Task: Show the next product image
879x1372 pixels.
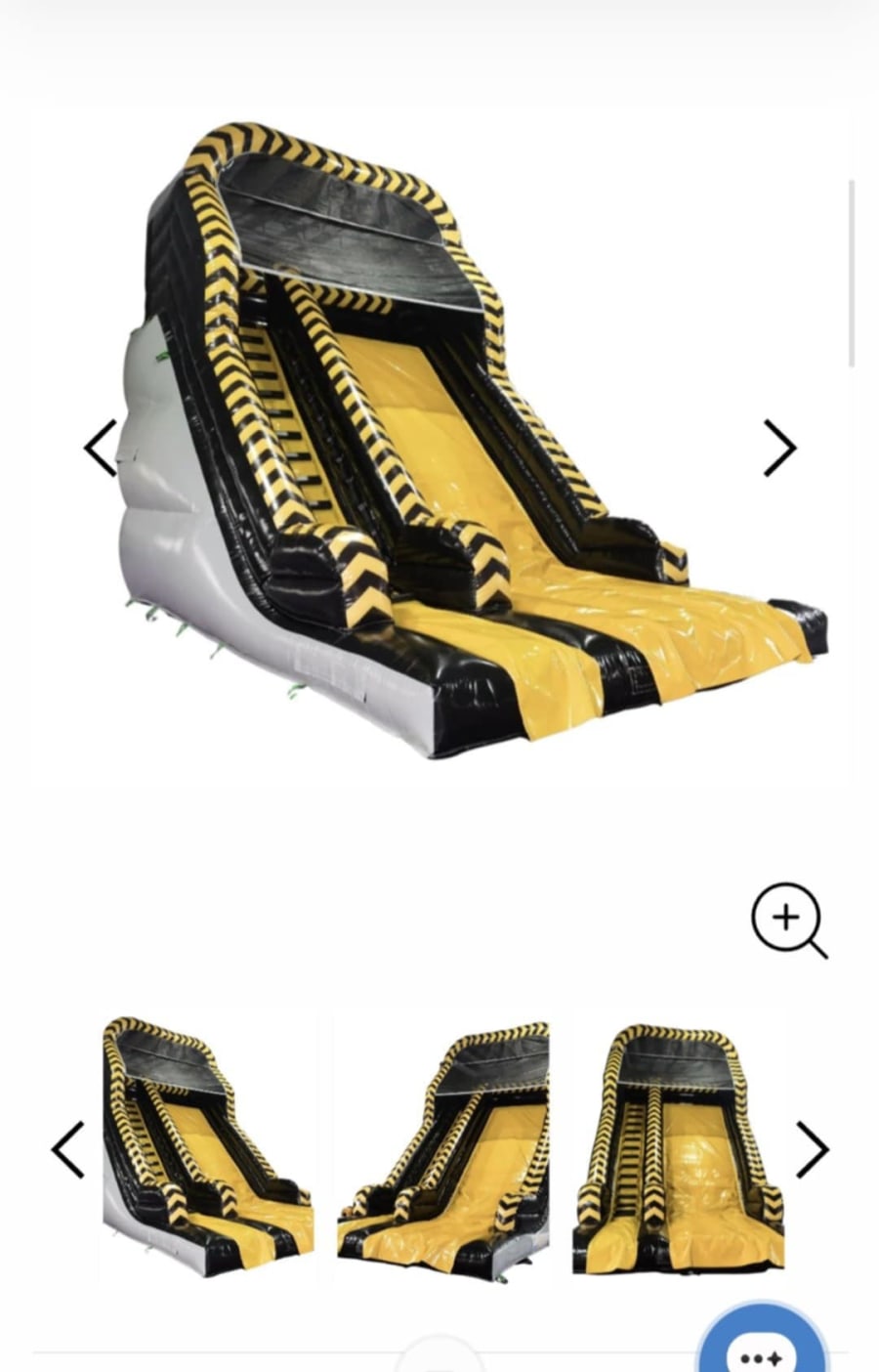Action: click(778, 449)
